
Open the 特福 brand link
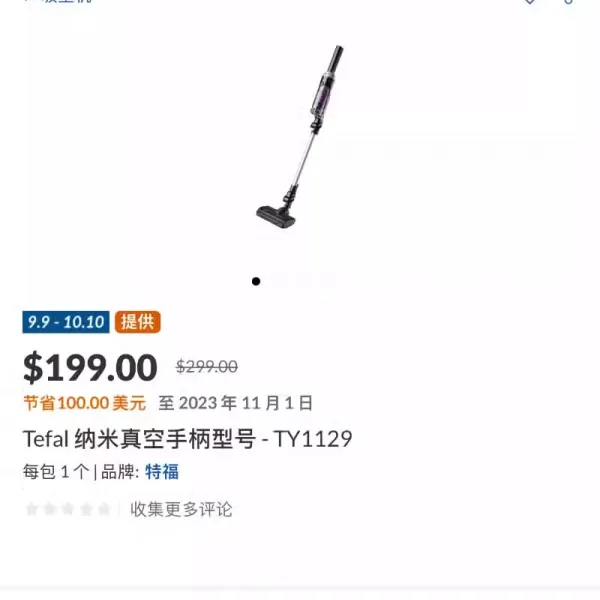[162, 472]
